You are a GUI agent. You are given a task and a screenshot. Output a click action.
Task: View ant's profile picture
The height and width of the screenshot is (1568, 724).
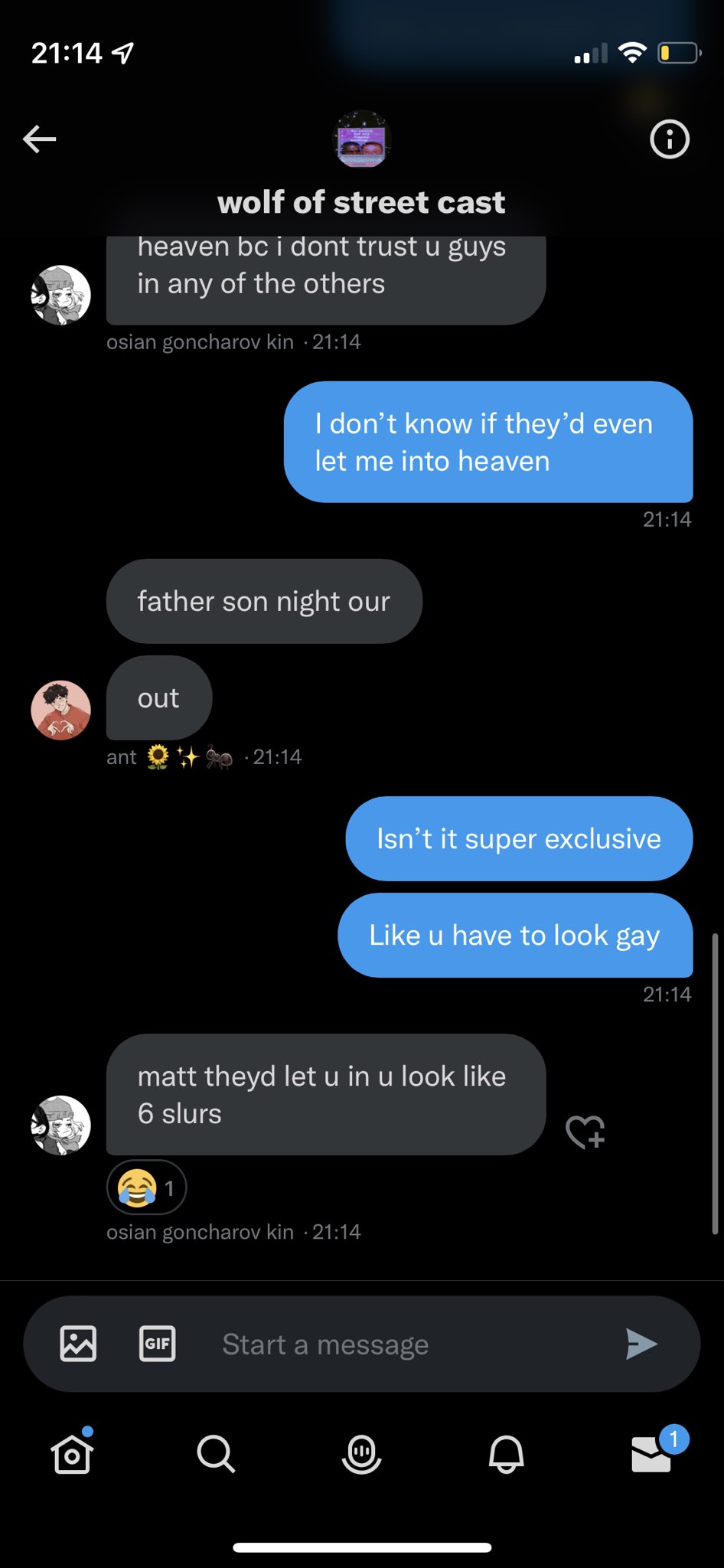(60, 710)
